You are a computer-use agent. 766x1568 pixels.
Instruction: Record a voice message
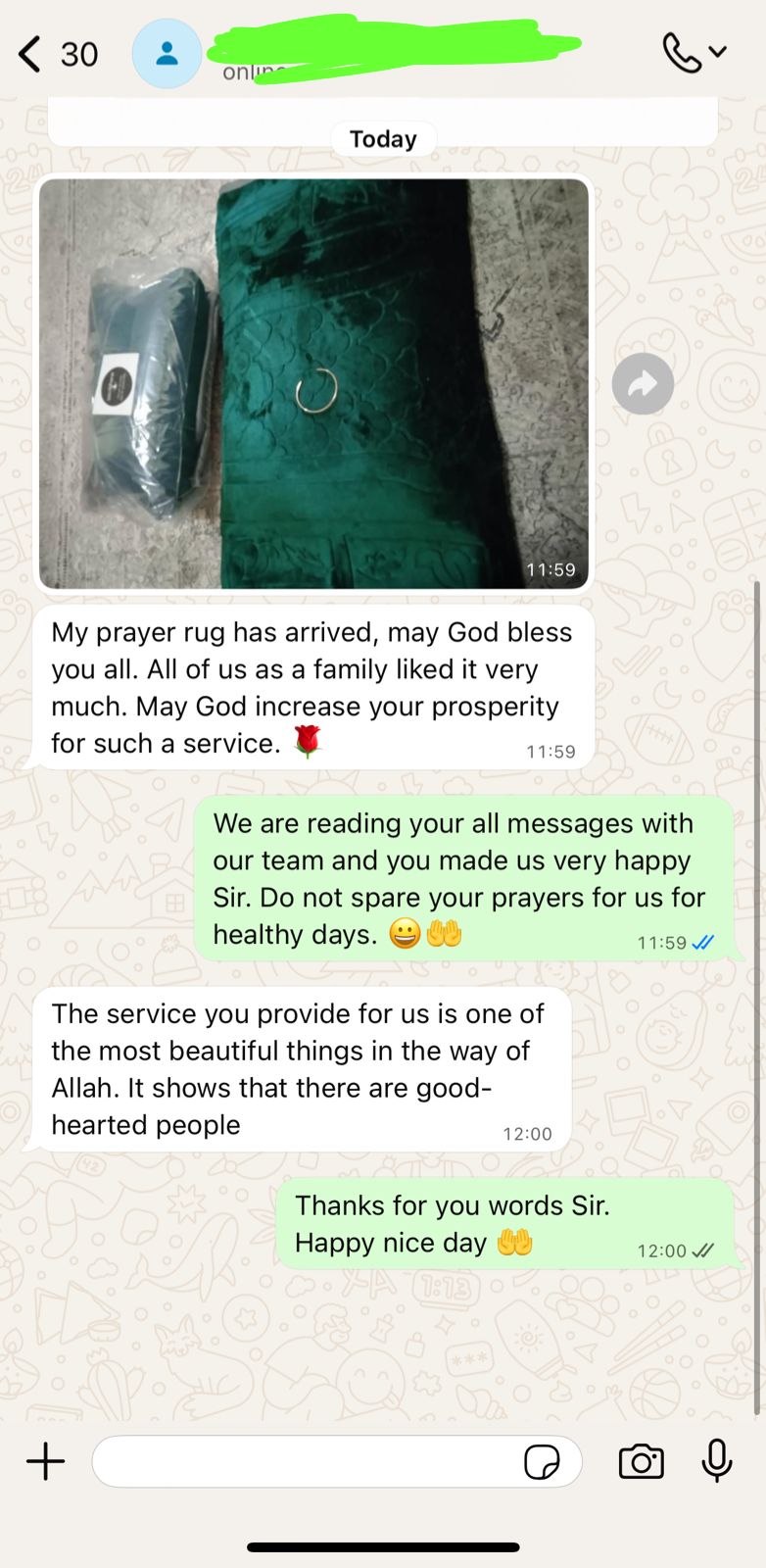click(717, 1461)
